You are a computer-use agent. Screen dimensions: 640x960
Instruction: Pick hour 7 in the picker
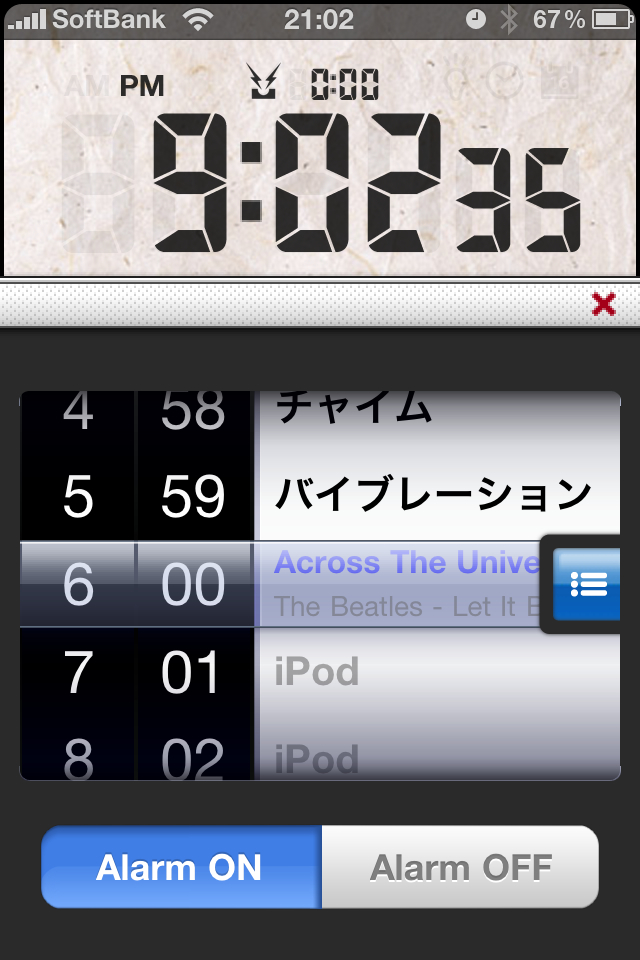(x=78, y=673)
